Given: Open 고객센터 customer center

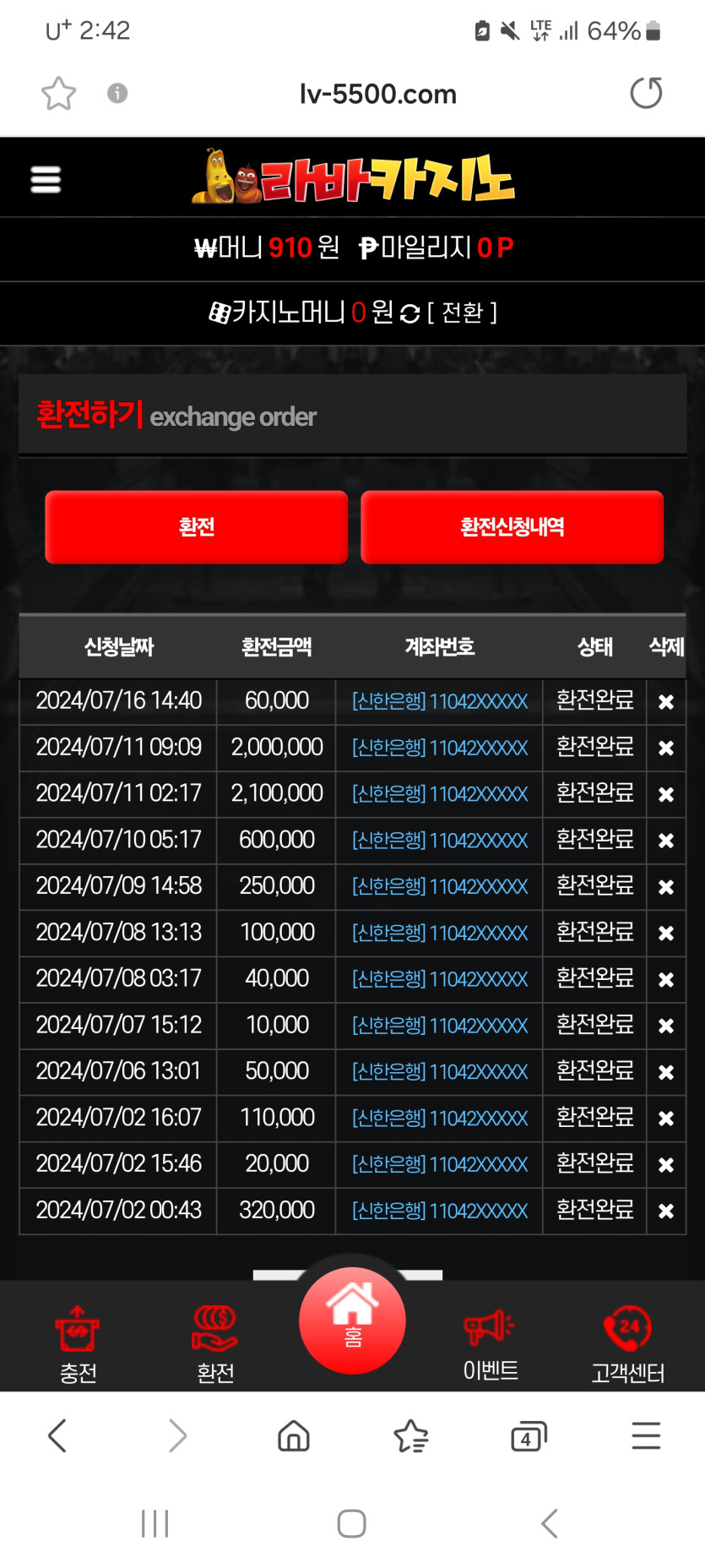Looking at the screenshot, I should [627, 1344].
